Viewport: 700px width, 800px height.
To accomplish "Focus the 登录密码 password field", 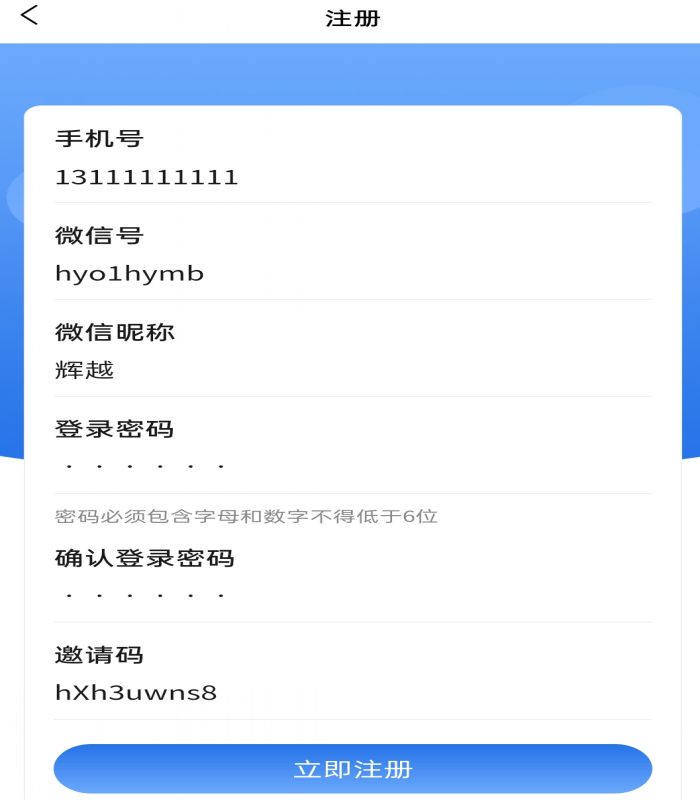I will coord(352,467).
